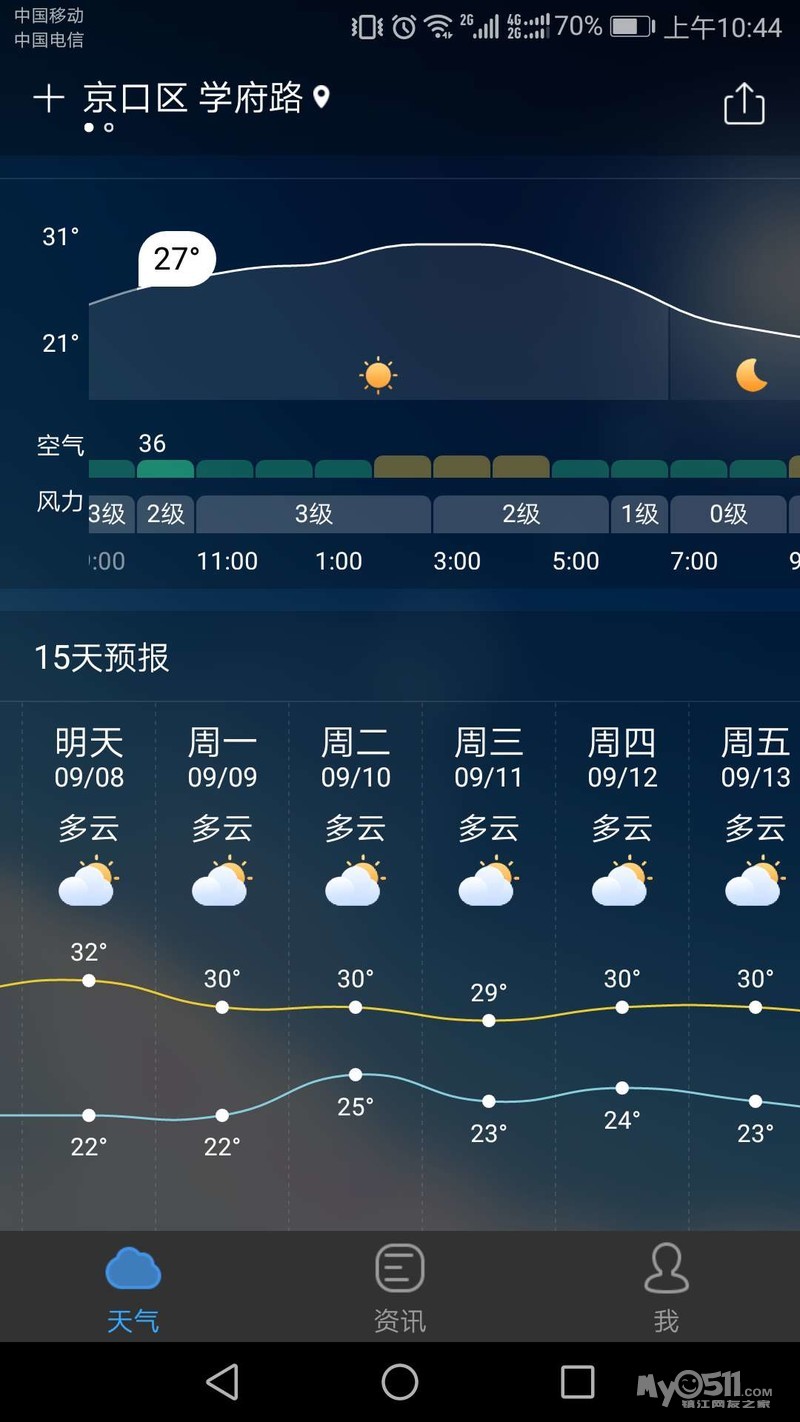The height and width of the screenshot is (1422, 800).
Task: Switch to the 我 profile tab
Action: coord(666,1287)
